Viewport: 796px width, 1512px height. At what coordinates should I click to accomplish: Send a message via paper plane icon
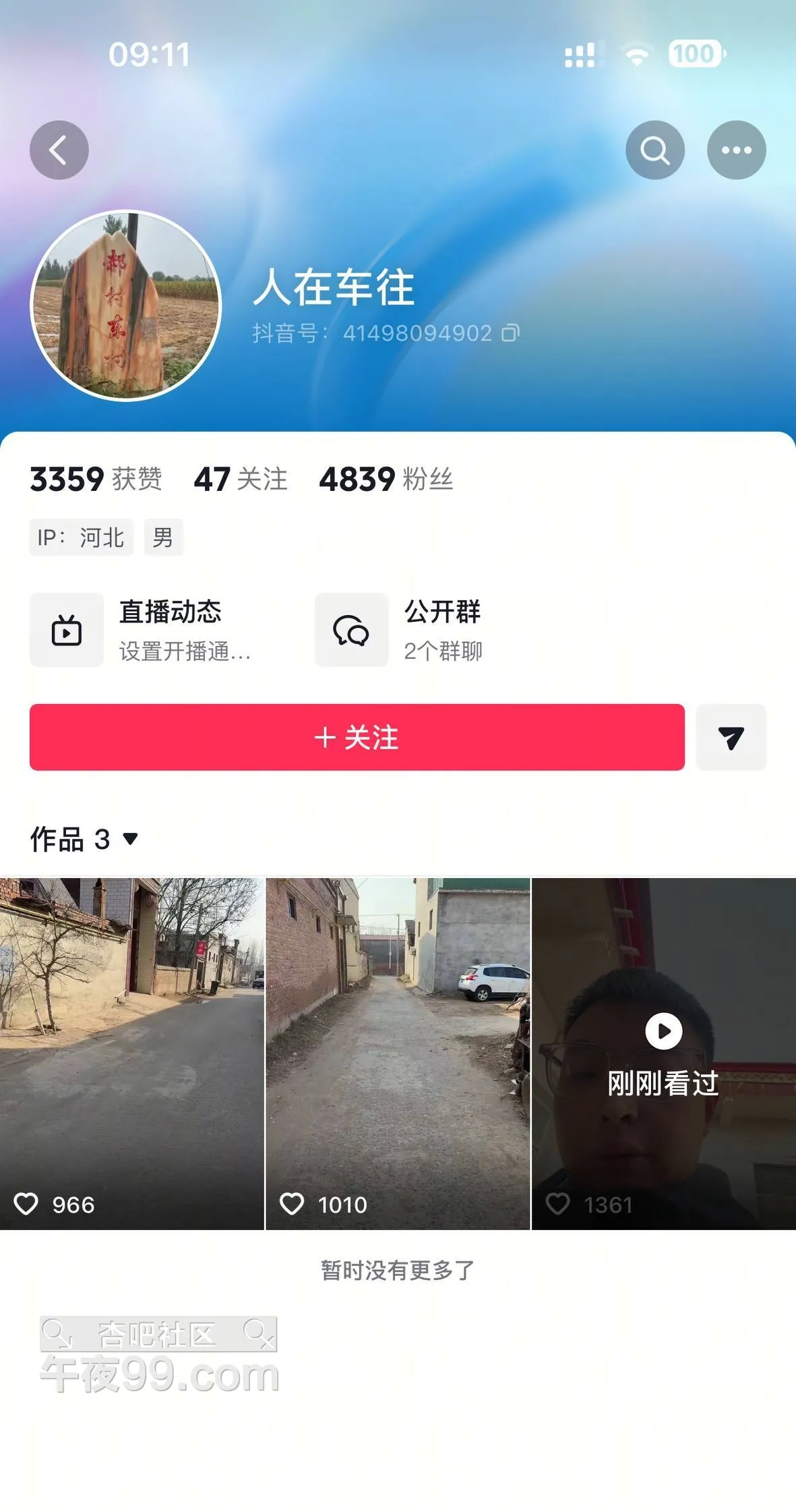[x=731, y=737]
